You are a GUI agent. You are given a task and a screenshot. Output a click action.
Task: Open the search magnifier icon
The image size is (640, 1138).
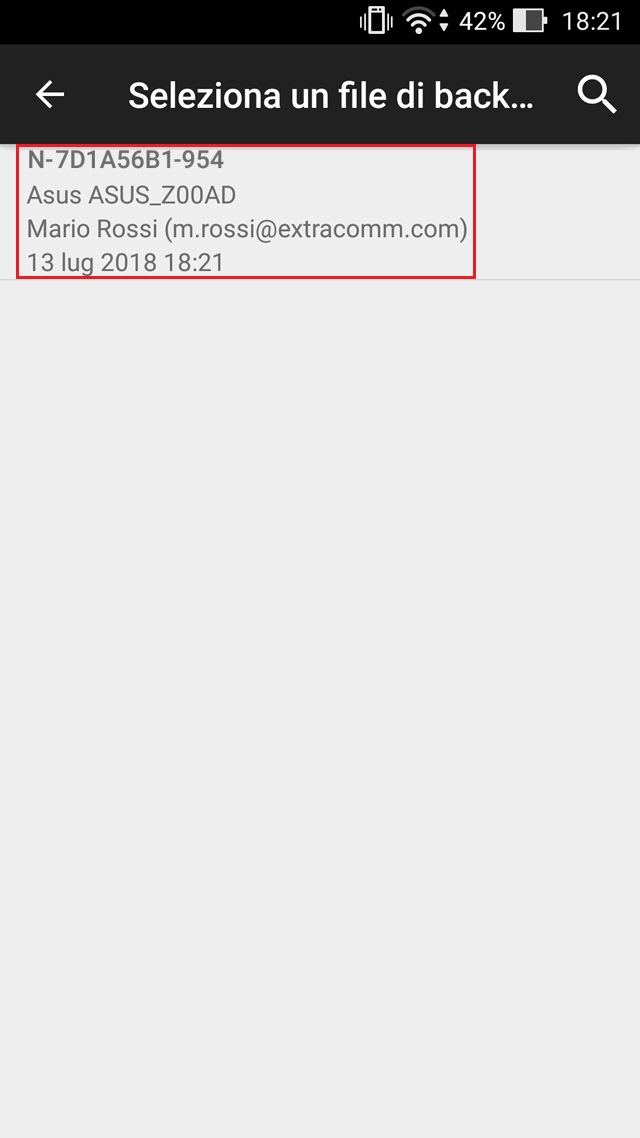tap(596, 95)
